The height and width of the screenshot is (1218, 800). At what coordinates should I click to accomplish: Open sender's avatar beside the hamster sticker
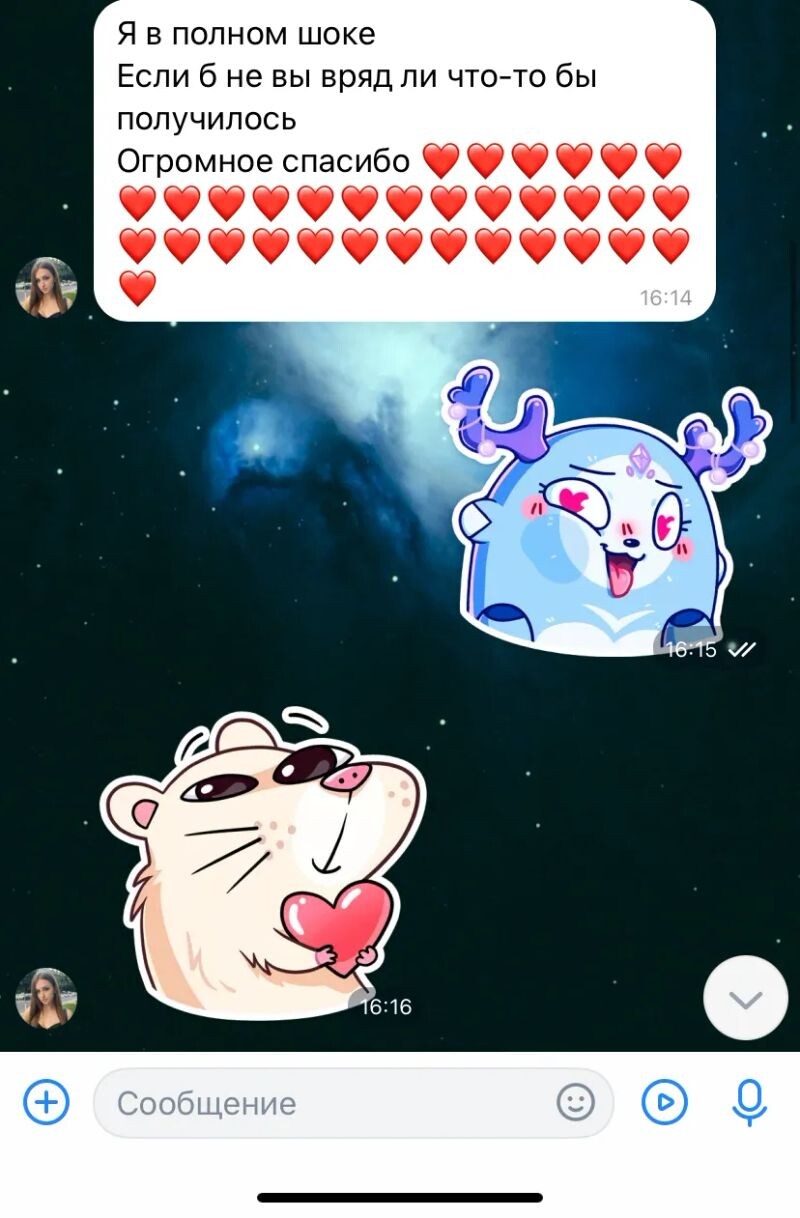46,998
